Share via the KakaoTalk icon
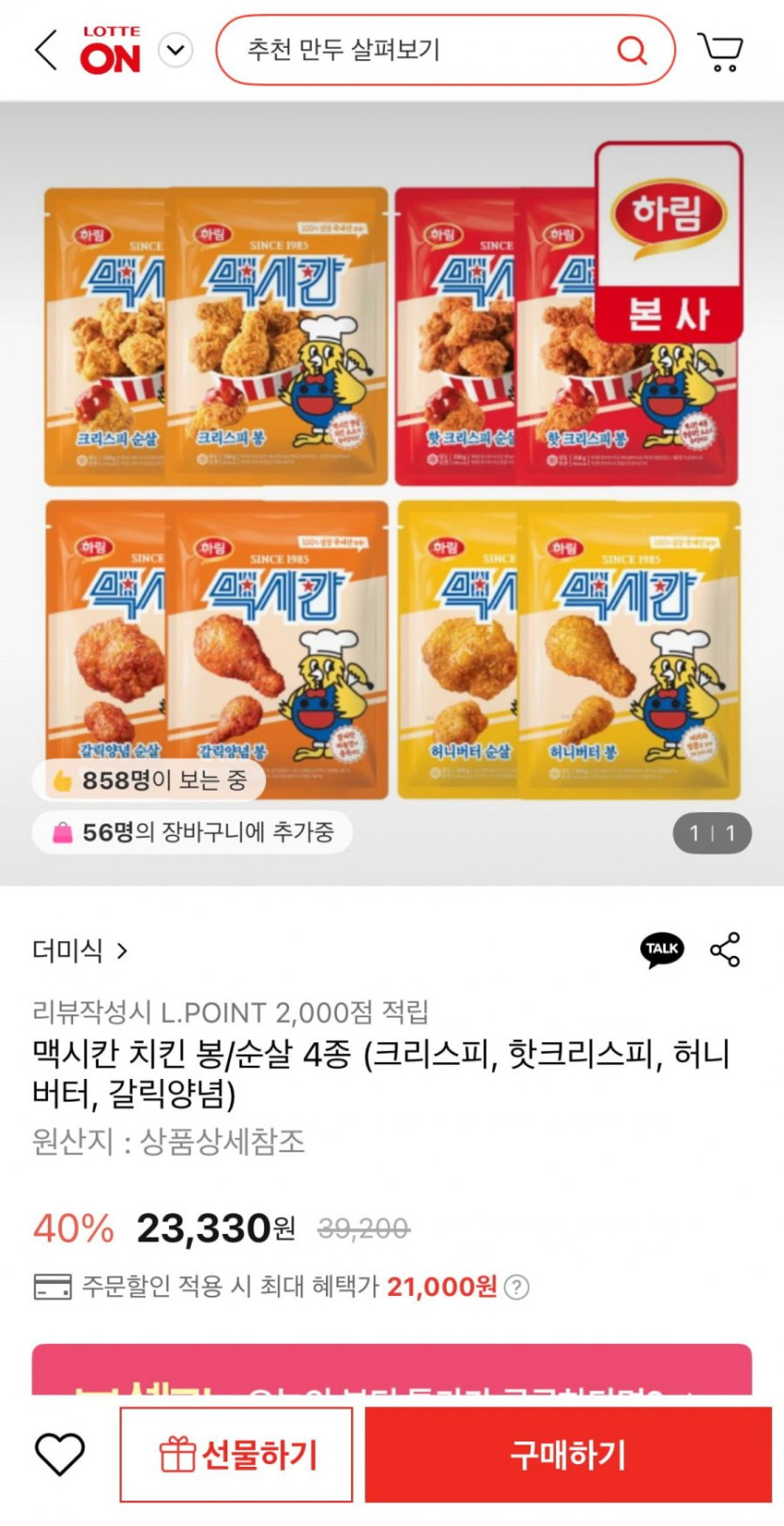The width and height of the screenshot is (784, 1526). pyautogui.click(x=662, y=949)
